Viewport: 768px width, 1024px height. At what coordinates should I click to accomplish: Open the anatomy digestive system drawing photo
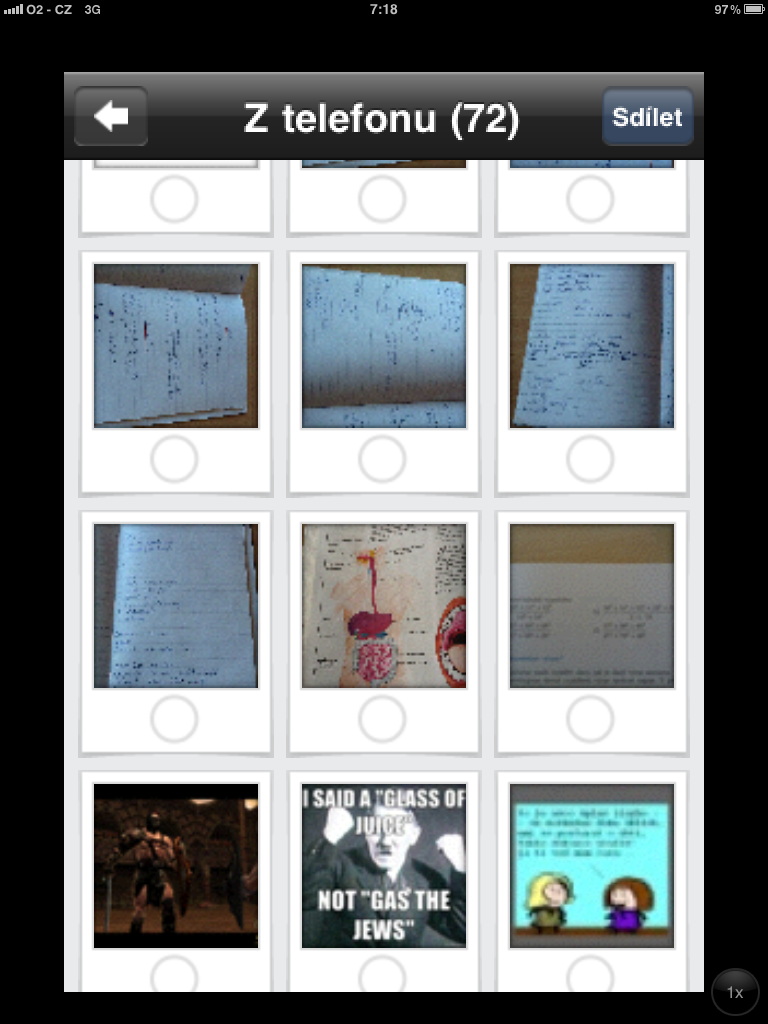[x=384, y=606]
